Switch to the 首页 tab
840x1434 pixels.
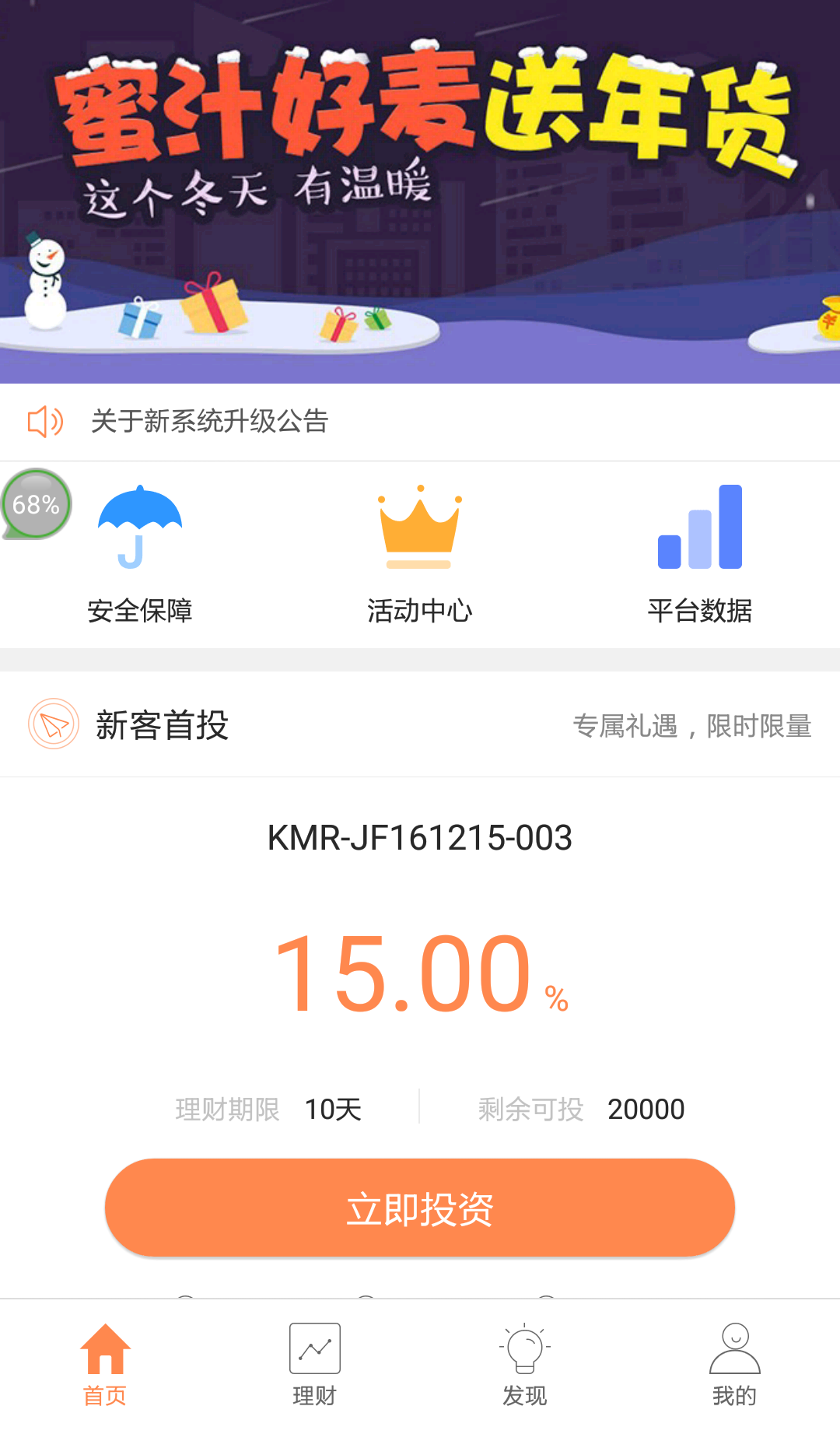point(105,1366)
